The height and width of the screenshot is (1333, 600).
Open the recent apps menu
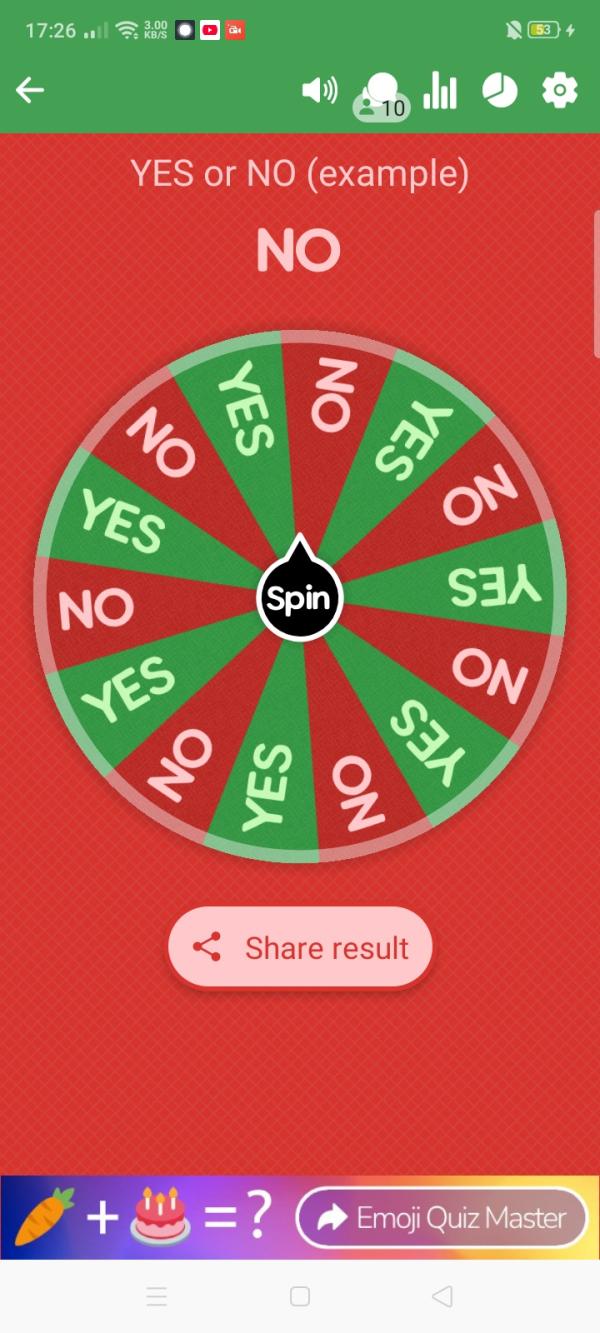click(157, 1297)
